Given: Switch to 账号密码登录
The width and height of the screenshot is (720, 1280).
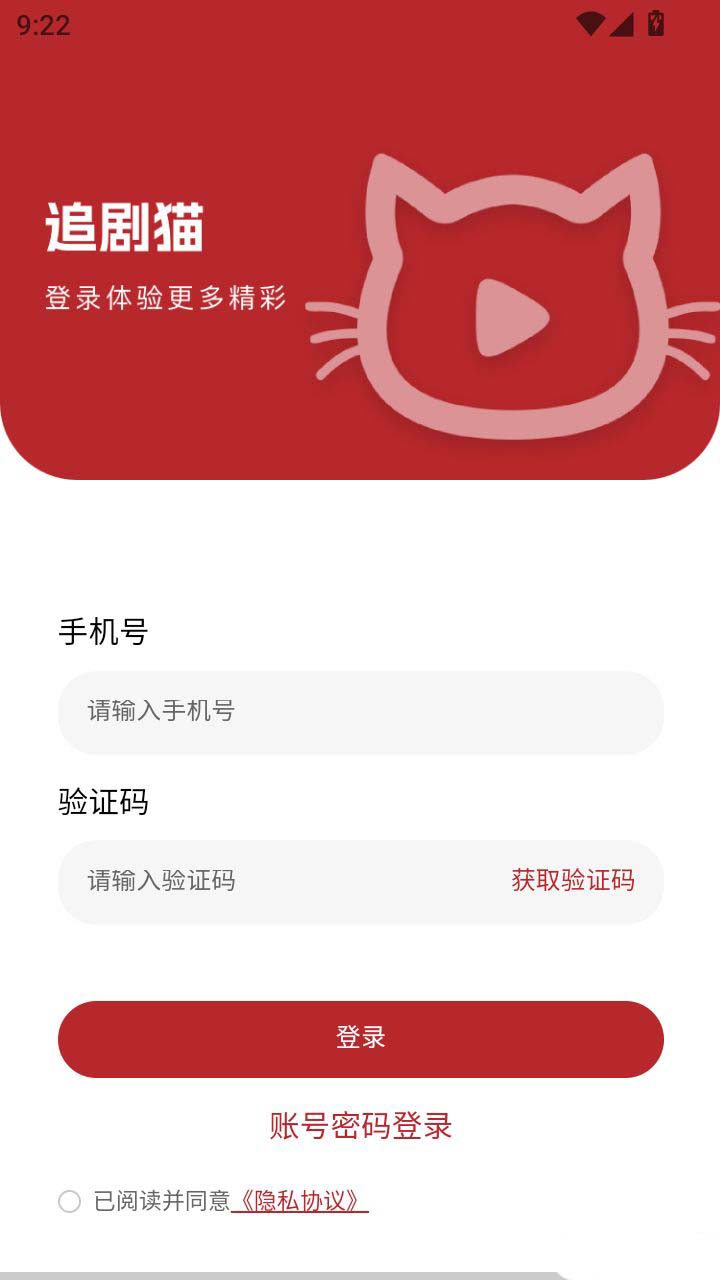Looking at the screenshot, I should tap(360, 1126).
